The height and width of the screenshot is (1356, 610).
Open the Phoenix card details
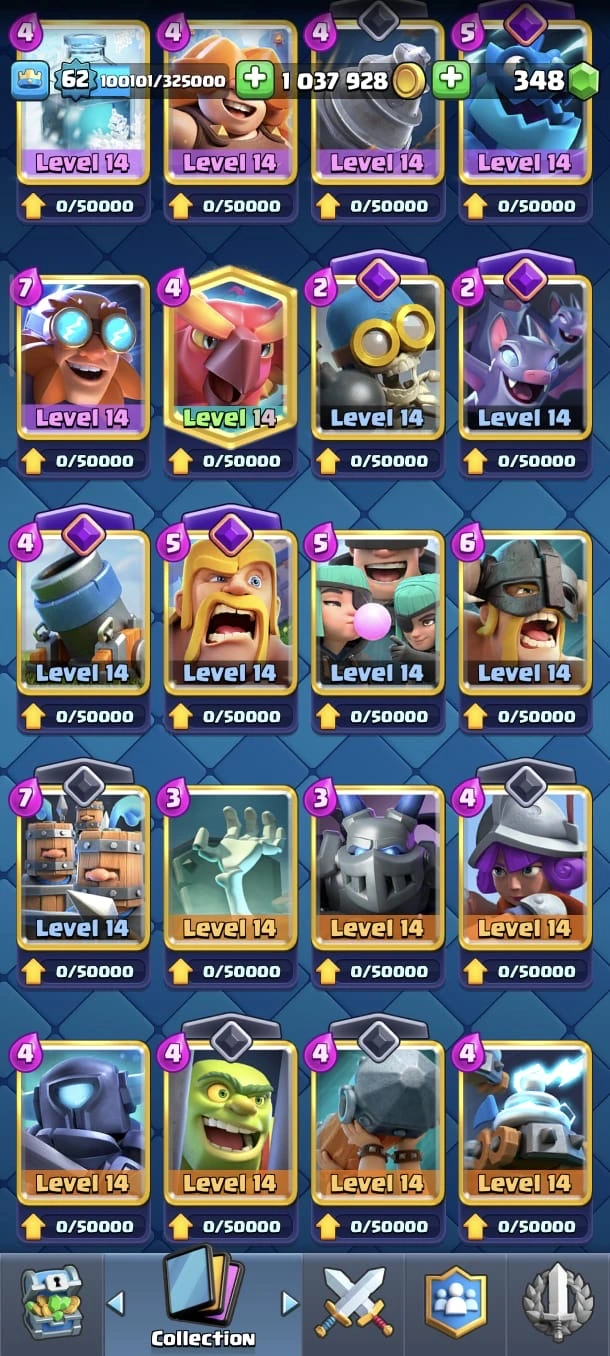(x=230, y=355)
